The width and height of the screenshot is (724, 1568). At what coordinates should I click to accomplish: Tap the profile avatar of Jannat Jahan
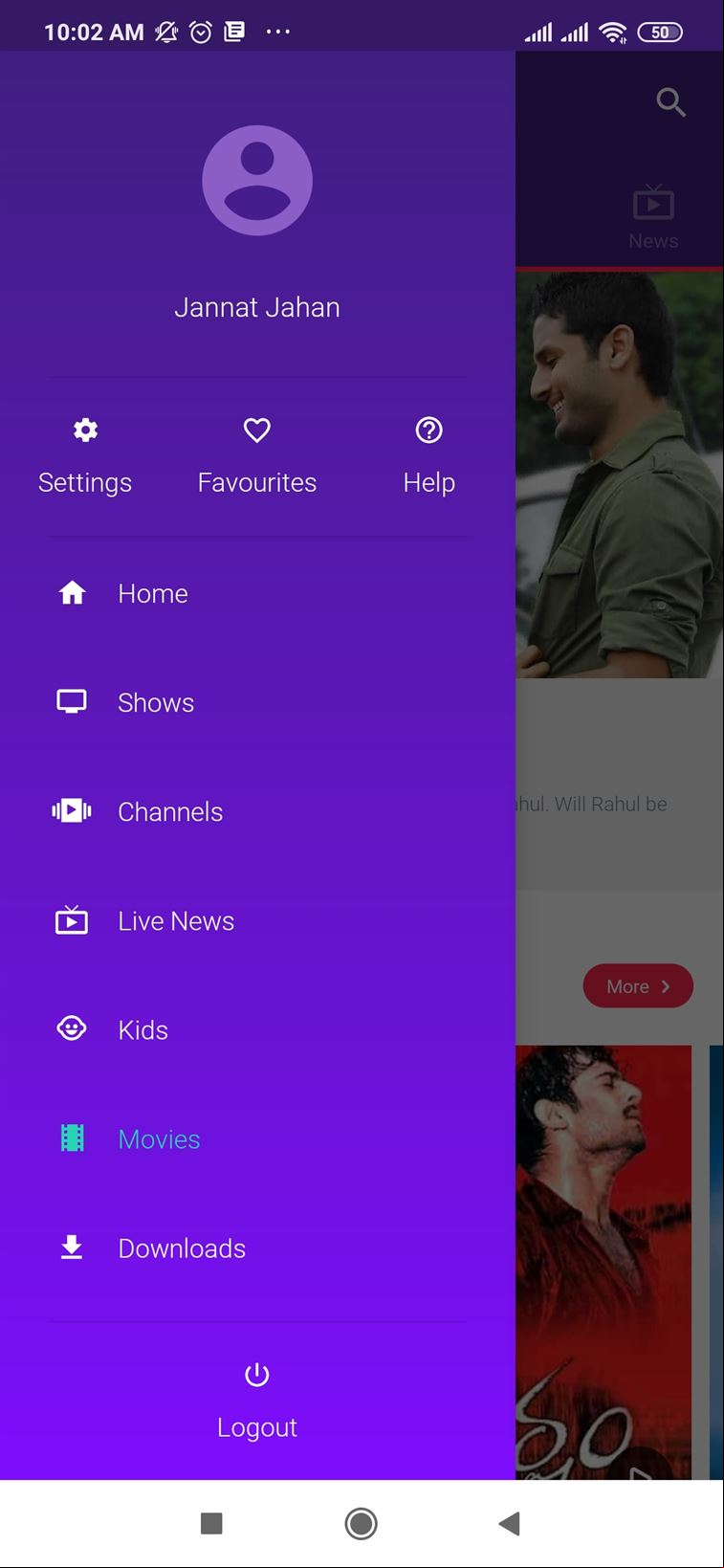(x=257, y=180)
